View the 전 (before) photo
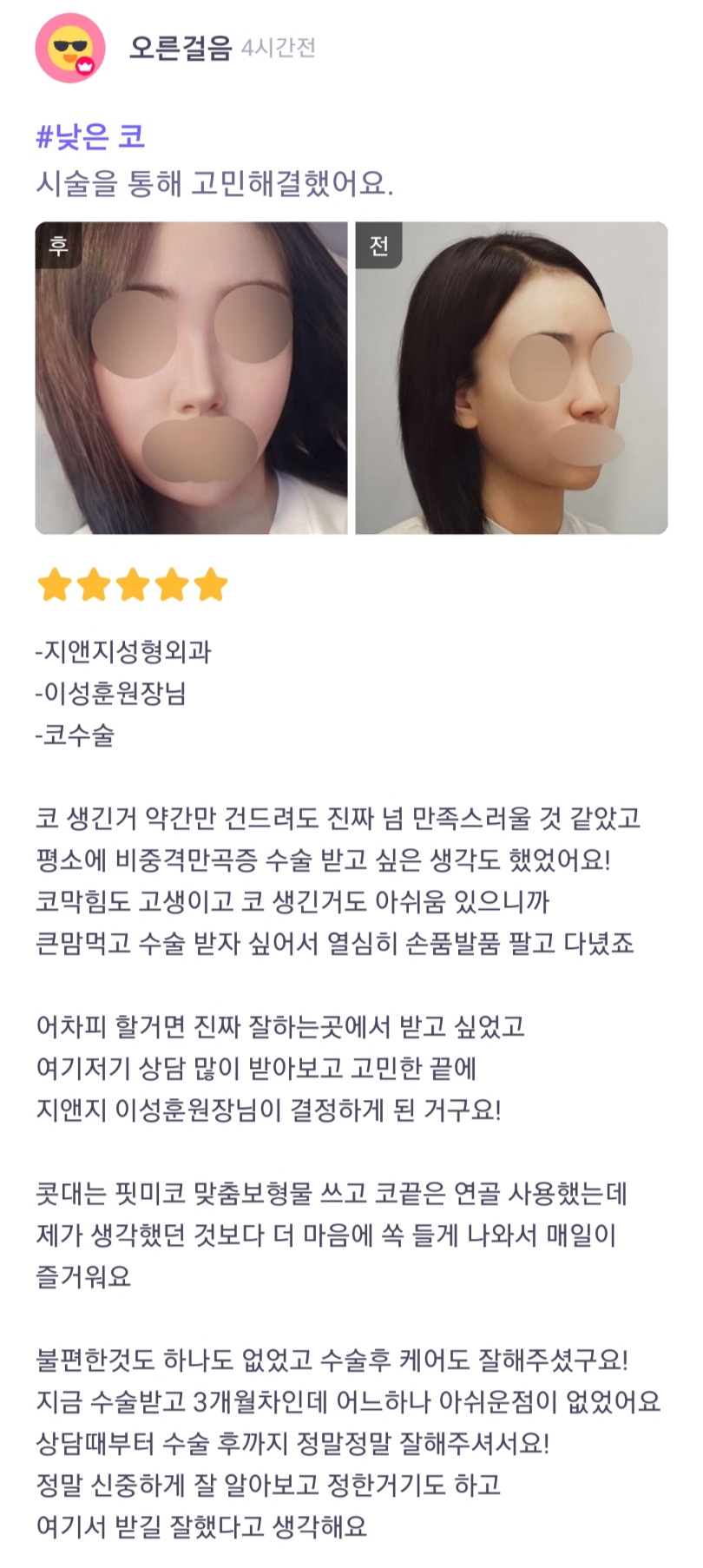The image size is (703, 1568). tap(511, 379)
